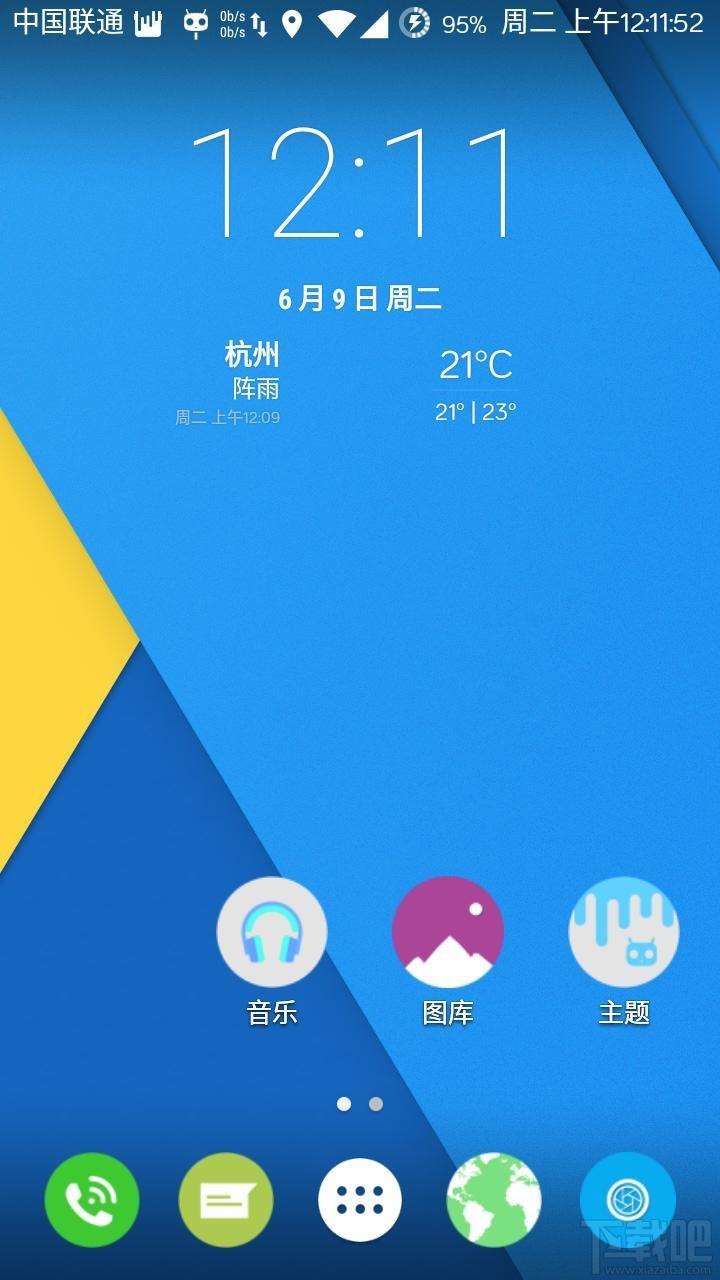Open the app drawer

pyautogui.click(x=360, y=1200)
